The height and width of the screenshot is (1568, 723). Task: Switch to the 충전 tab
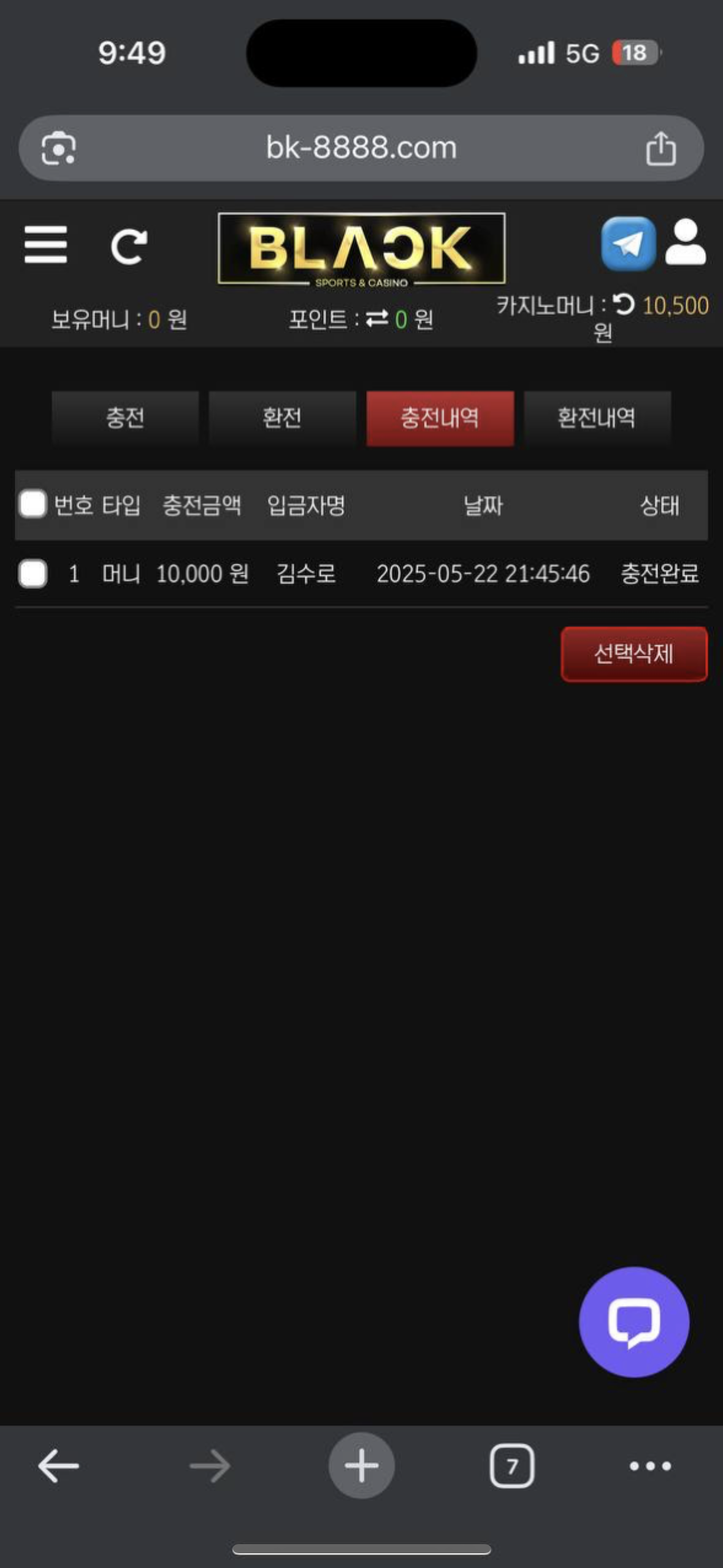tap(125, 418)
